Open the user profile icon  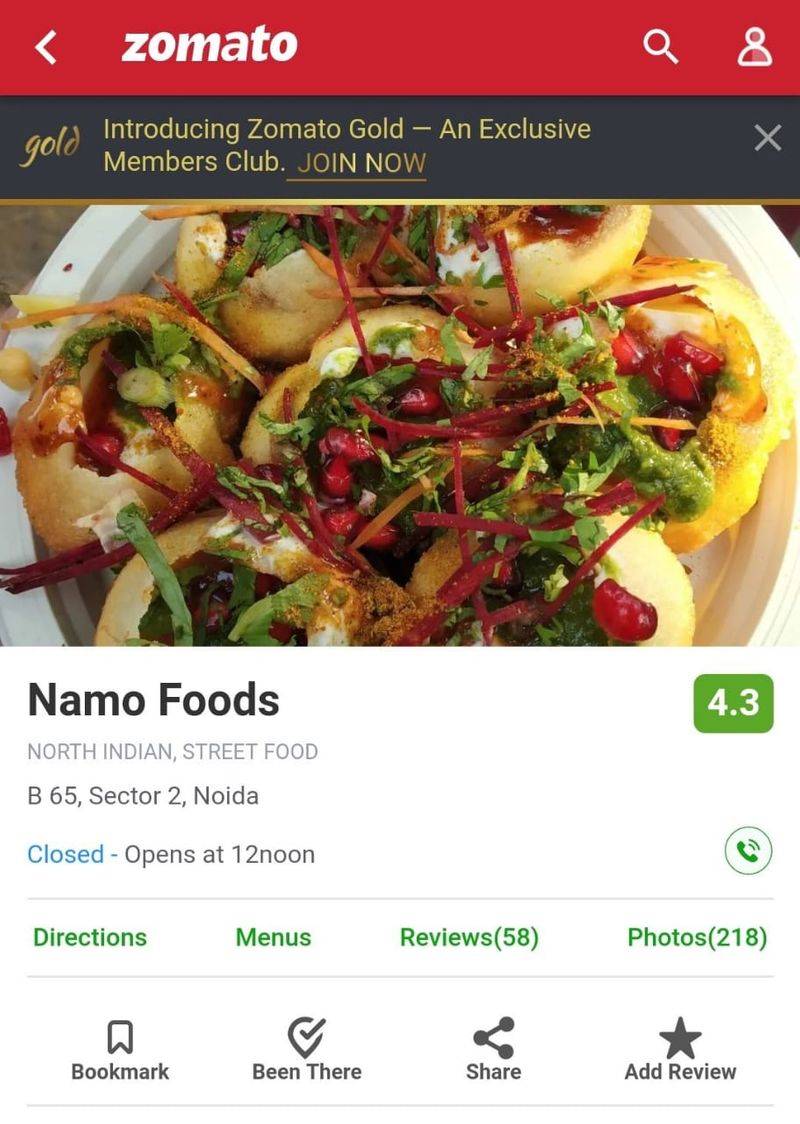(x=755, y=46)
